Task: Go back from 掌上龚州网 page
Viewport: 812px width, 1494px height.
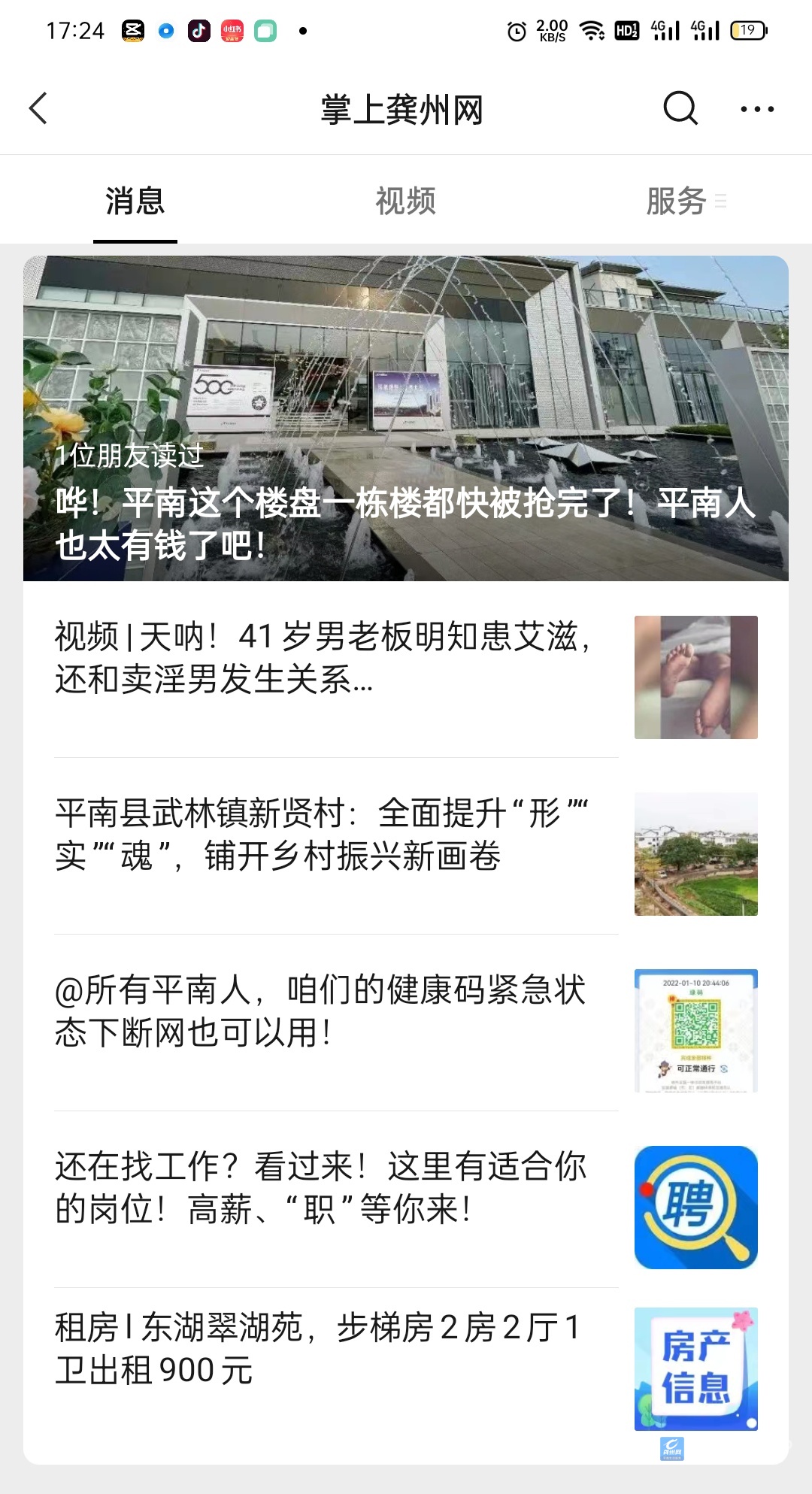Action: 38,108
